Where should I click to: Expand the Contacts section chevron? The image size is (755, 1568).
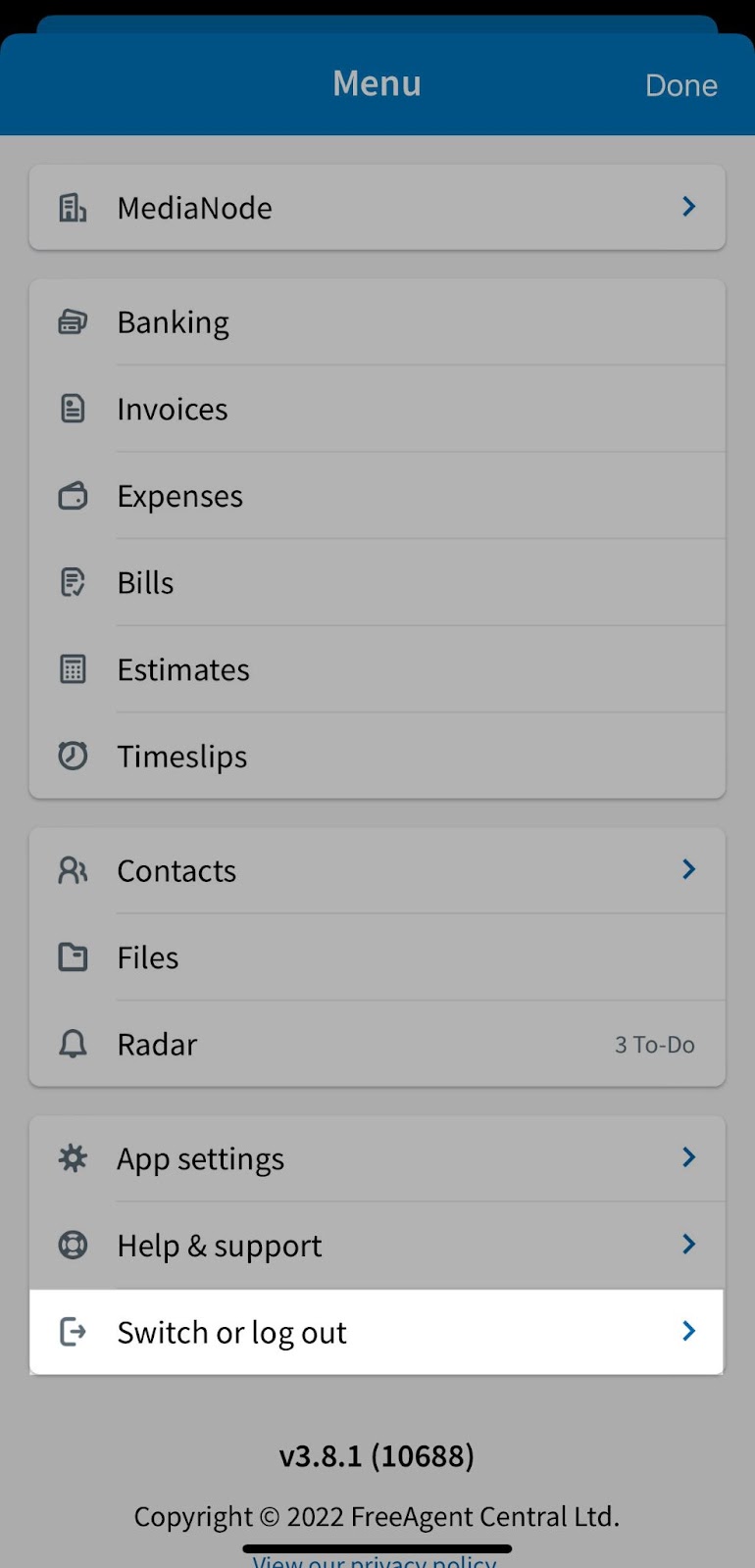(688, 869)
